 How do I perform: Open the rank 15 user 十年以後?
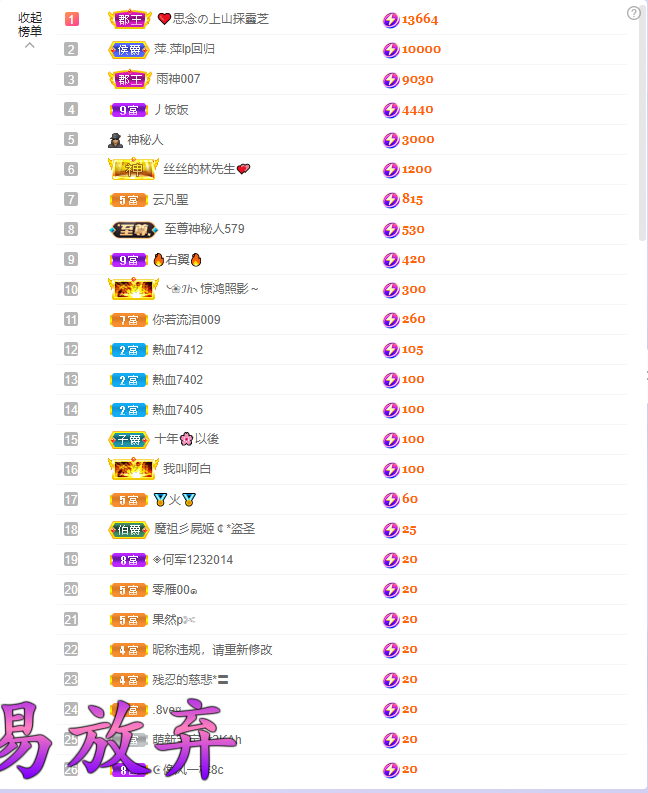tap(186, 439)
